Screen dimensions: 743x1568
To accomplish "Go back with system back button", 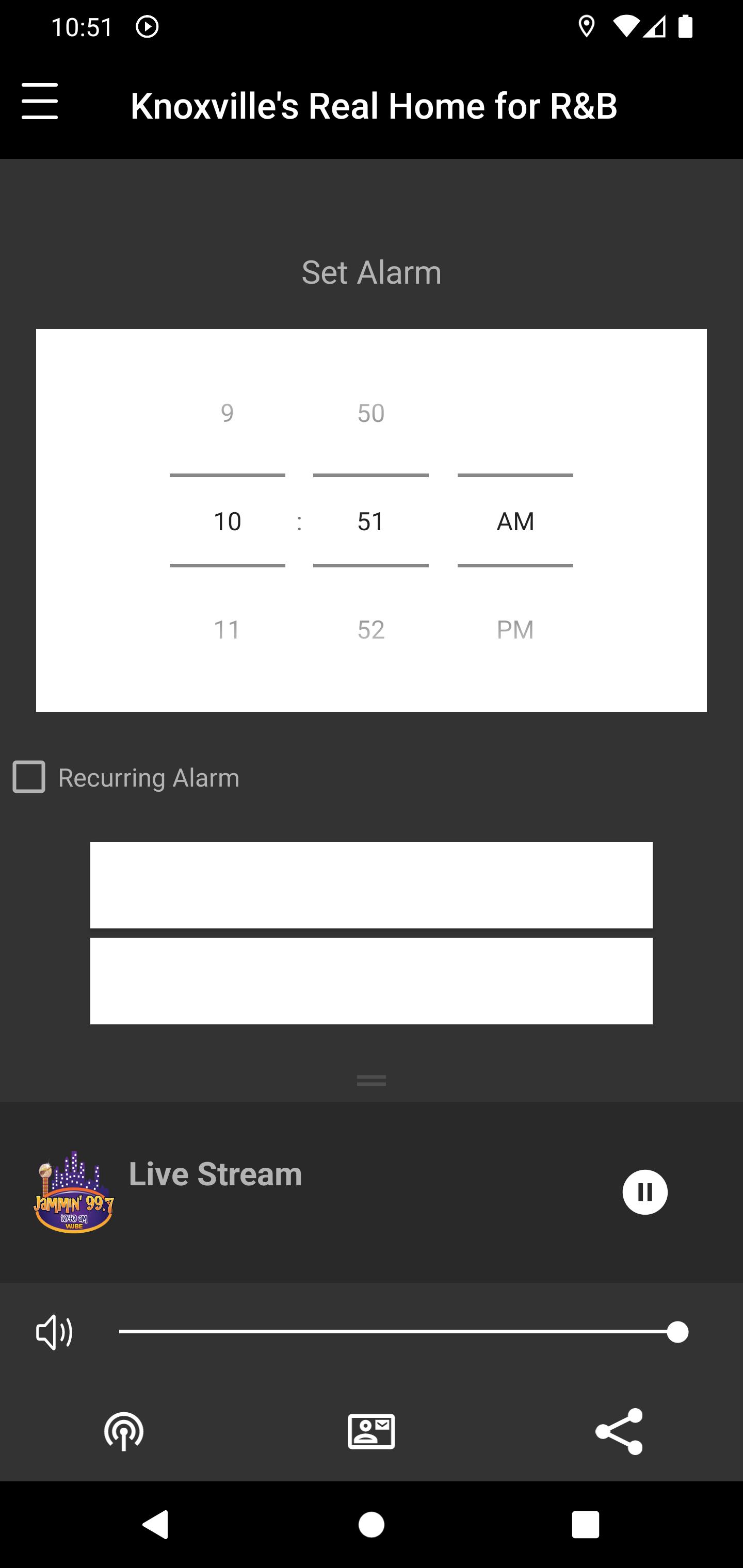I will point(155,1525).
